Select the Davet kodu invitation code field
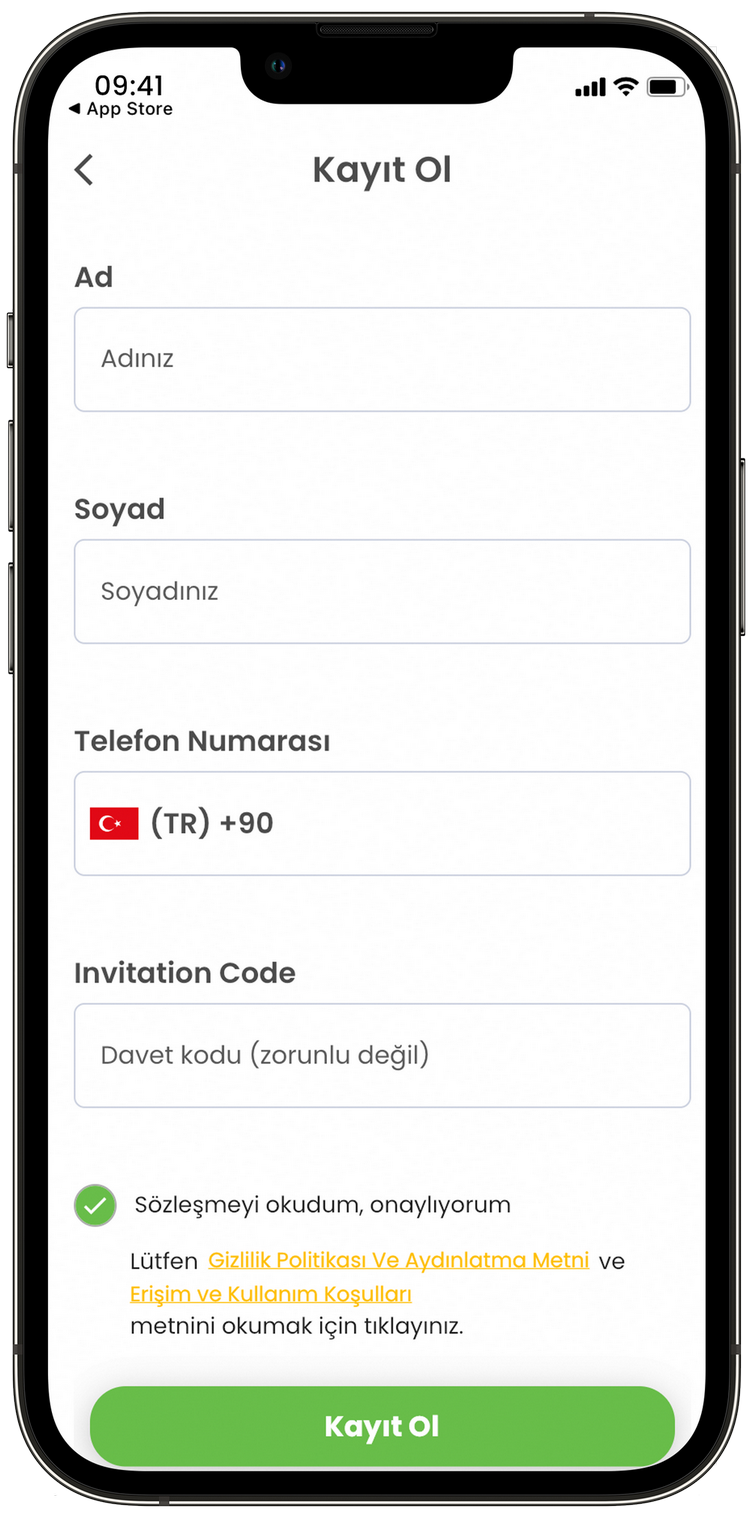This screenshot has height=1518, width=753. tap(382, 1055)
